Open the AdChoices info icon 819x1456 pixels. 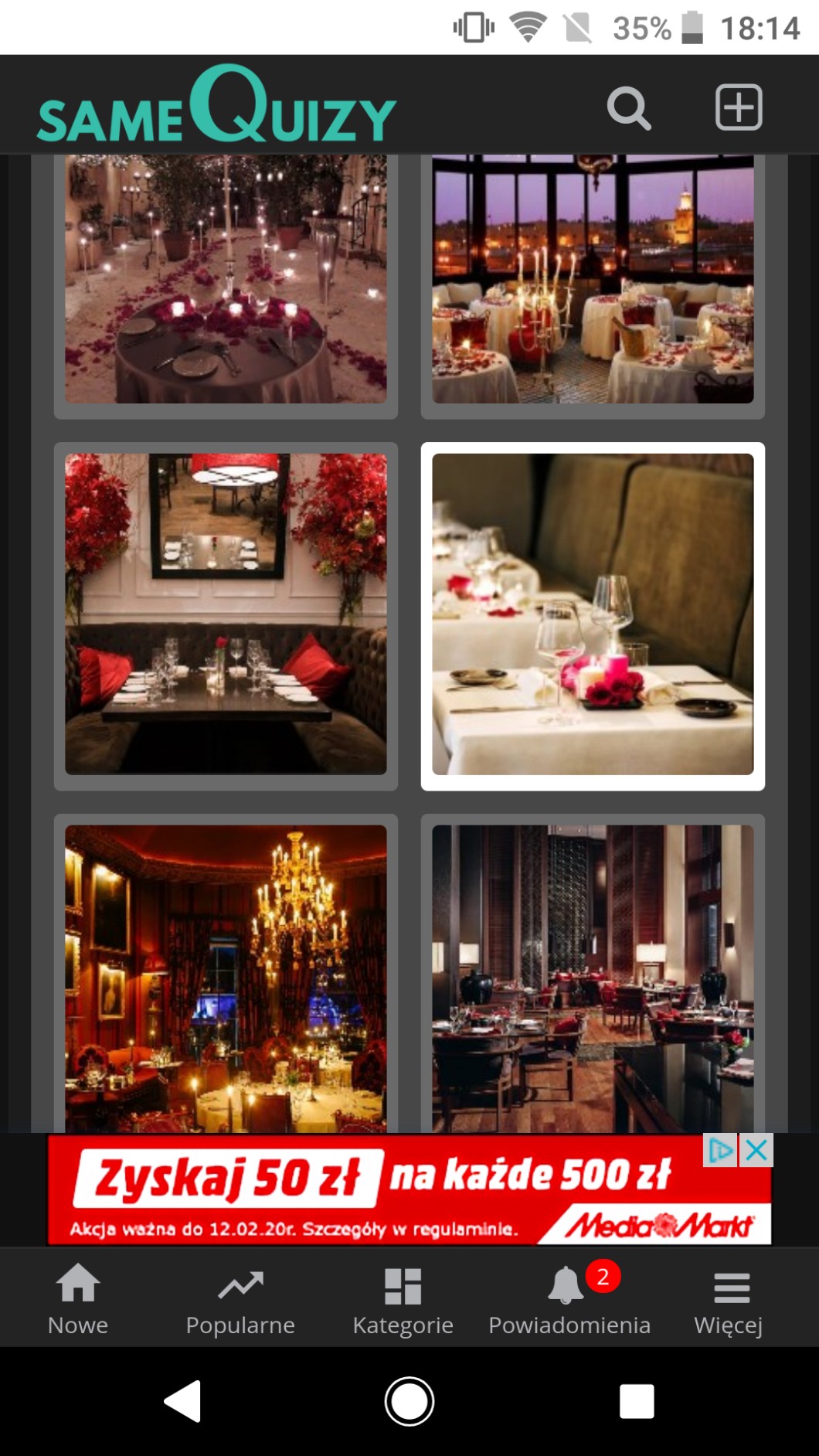click(720, 1151)
